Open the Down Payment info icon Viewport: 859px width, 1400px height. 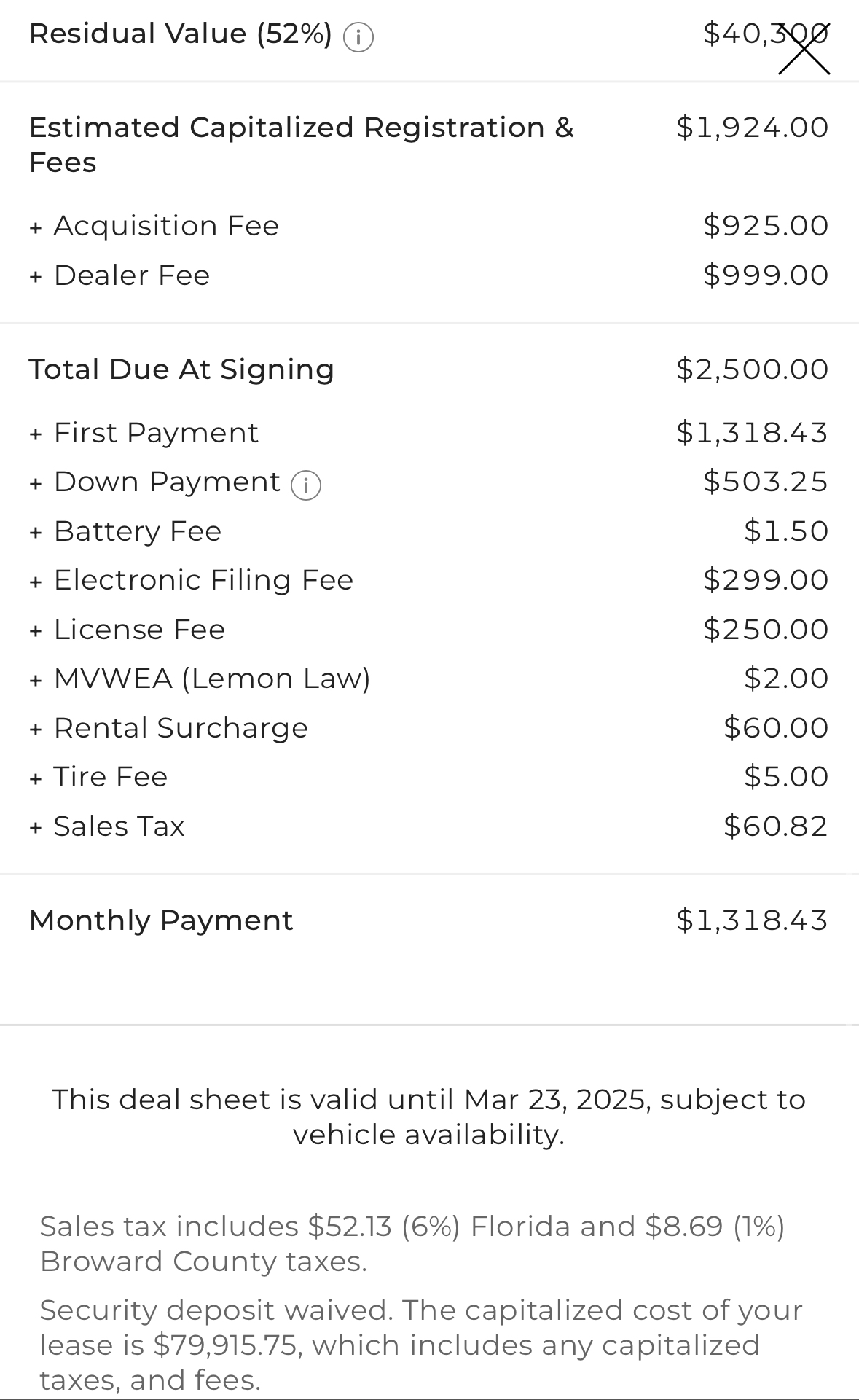click(306, 485)
